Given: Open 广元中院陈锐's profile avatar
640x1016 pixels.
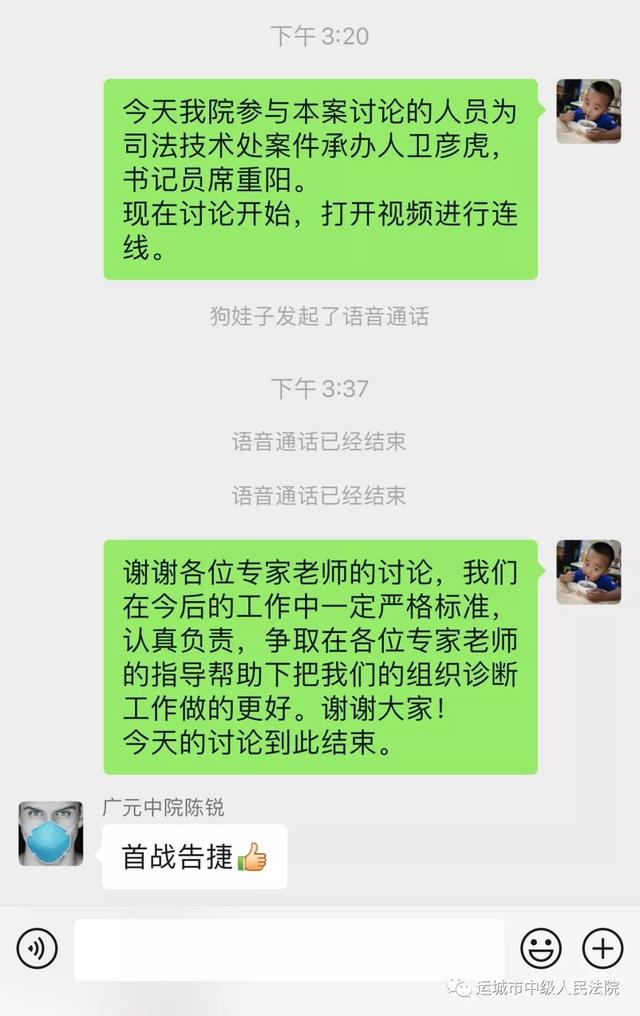Looking at the screenshot, I should (x=50, y=833).
